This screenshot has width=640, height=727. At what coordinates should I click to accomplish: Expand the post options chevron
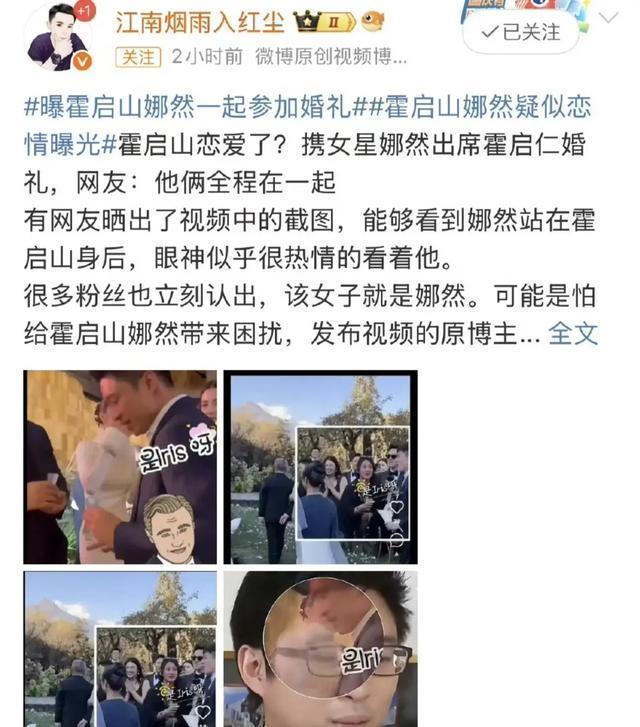coord(608,19)
